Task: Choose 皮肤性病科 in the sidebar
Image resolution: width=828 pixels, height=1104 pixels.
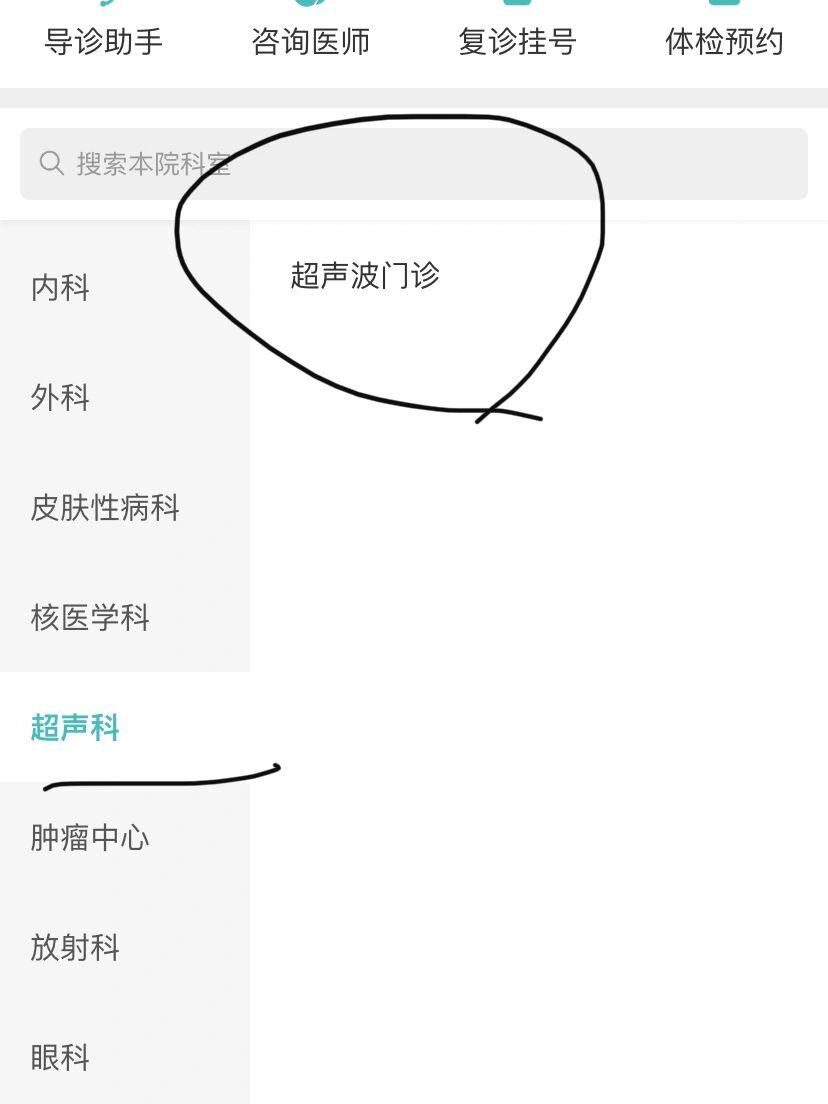Action: click(105, 508)
